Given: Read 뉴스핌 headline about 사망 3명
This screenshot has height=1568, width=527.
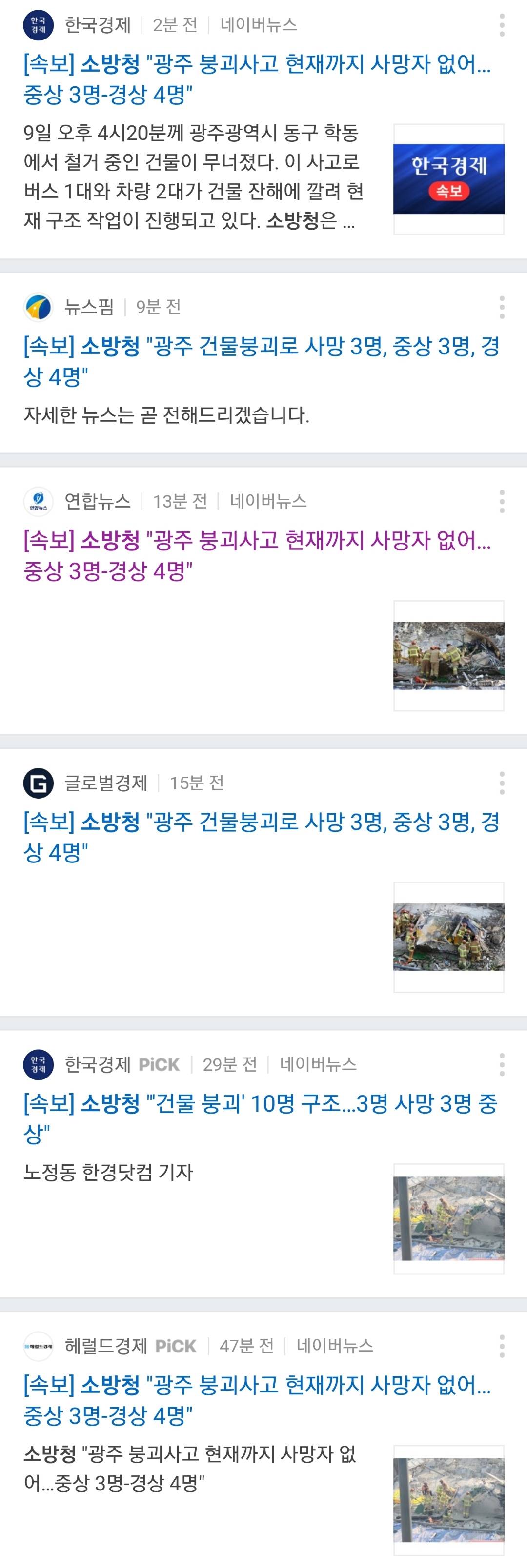Looking at the screenshot, I should [x=262, y=361].
